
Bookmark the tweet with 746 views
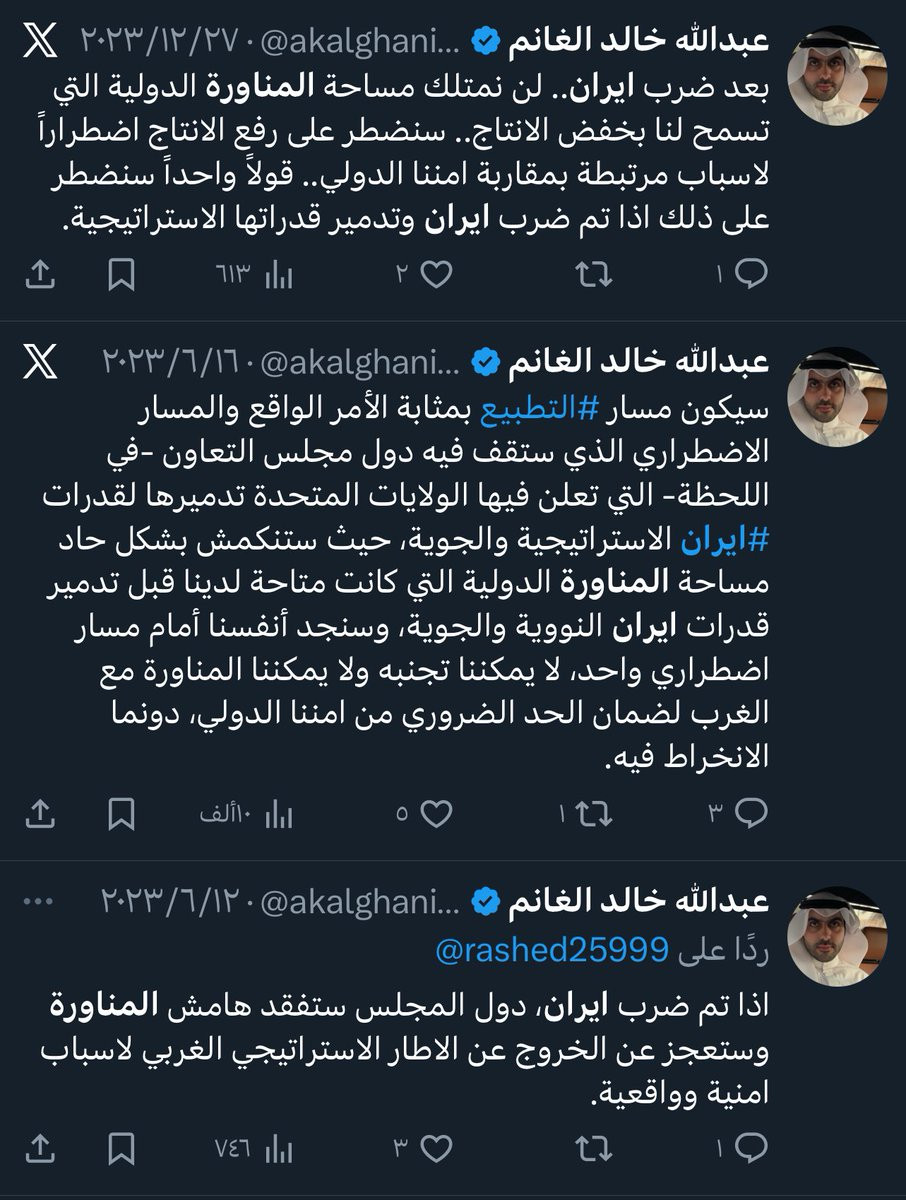pos(121,1143)
